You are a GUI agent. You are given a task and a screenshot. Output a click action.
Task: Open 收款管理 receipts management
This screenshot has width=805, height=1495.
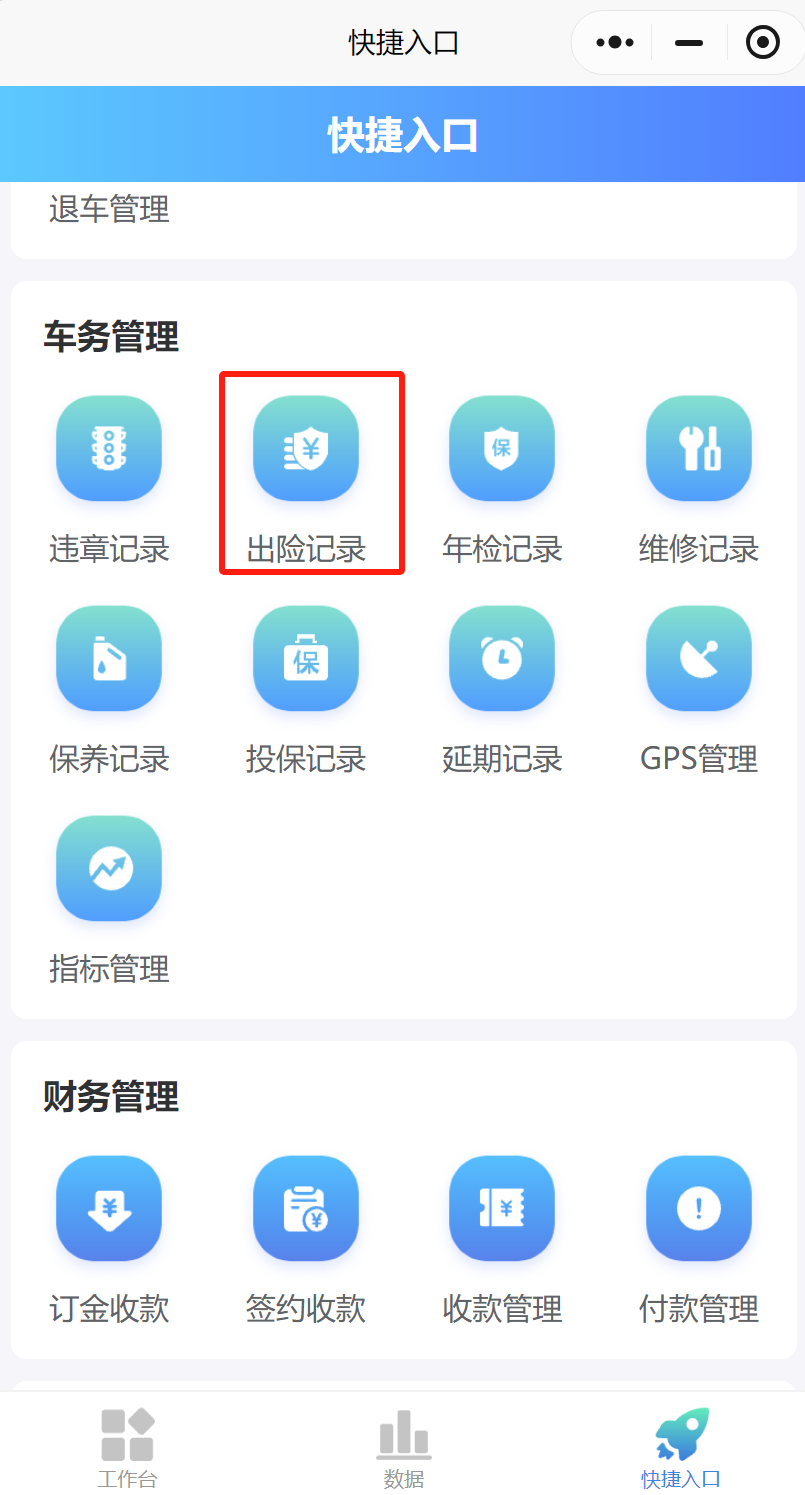tap(502, 1210)
